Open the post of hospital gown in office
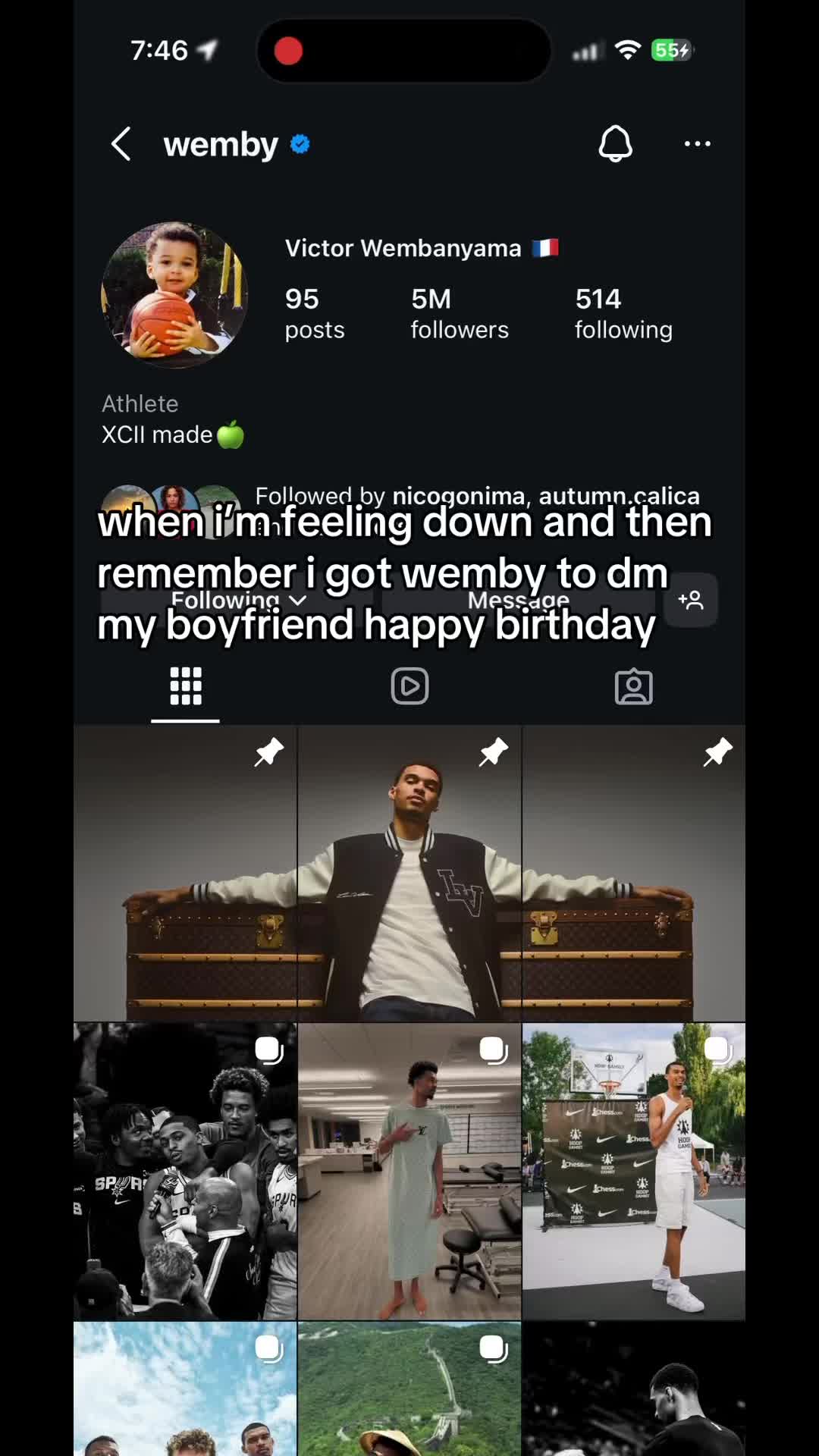This screenshot has width=819, height=1456. pyautogui.click(x=409, y=1172)
